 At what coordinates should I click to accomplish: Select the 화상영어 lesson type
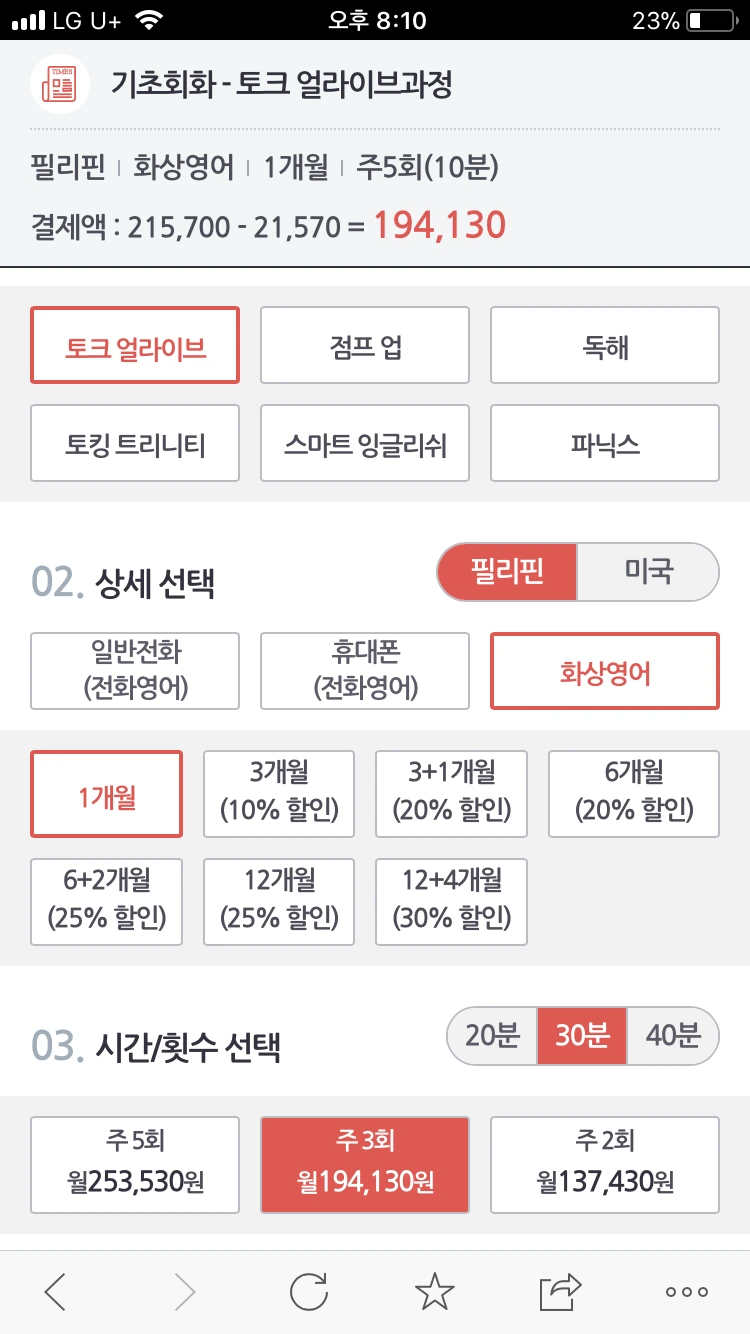coord(604,671)
